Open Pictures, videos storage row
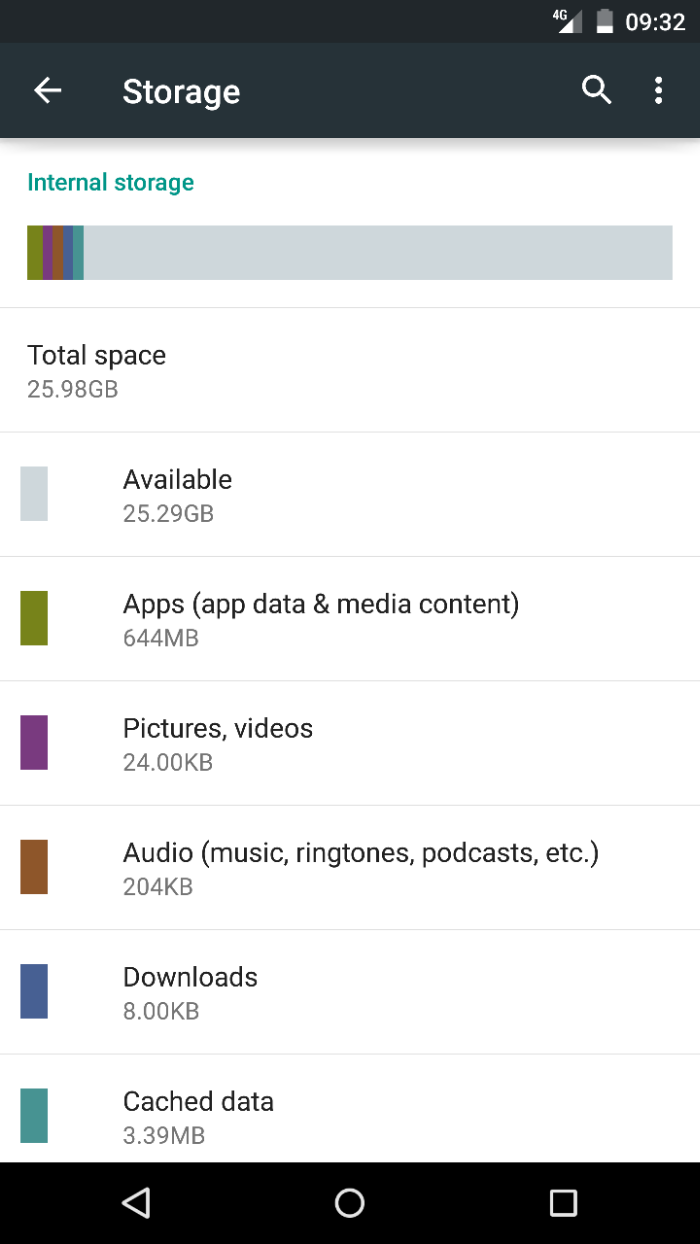This screenshot has height=1244, width=700. pyautogui.click(x=350, y=743)
